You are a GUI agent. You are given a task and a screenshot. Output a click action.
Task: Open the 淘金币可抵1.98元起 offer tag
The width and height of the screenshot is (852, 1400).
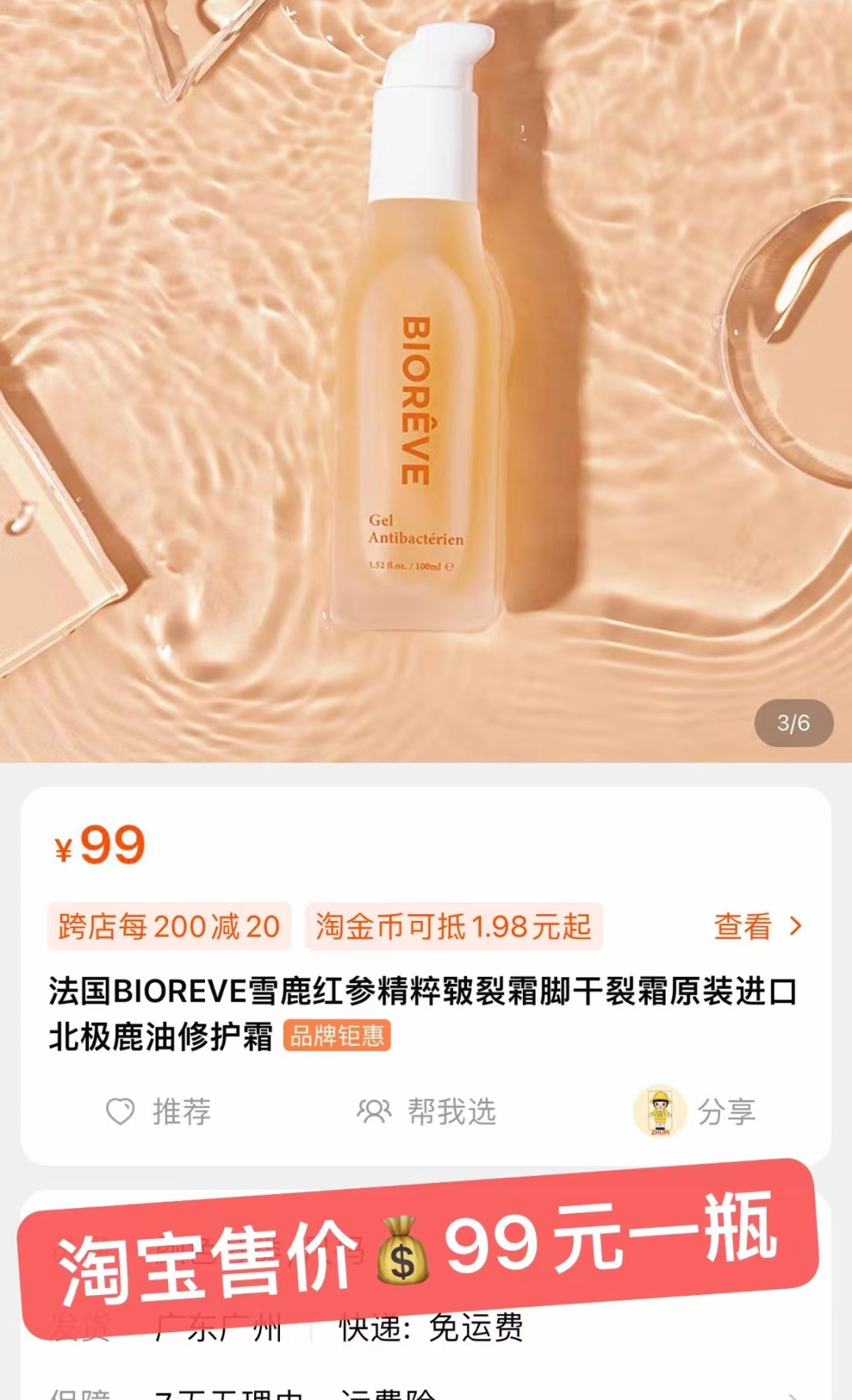(x=454, y=926)
